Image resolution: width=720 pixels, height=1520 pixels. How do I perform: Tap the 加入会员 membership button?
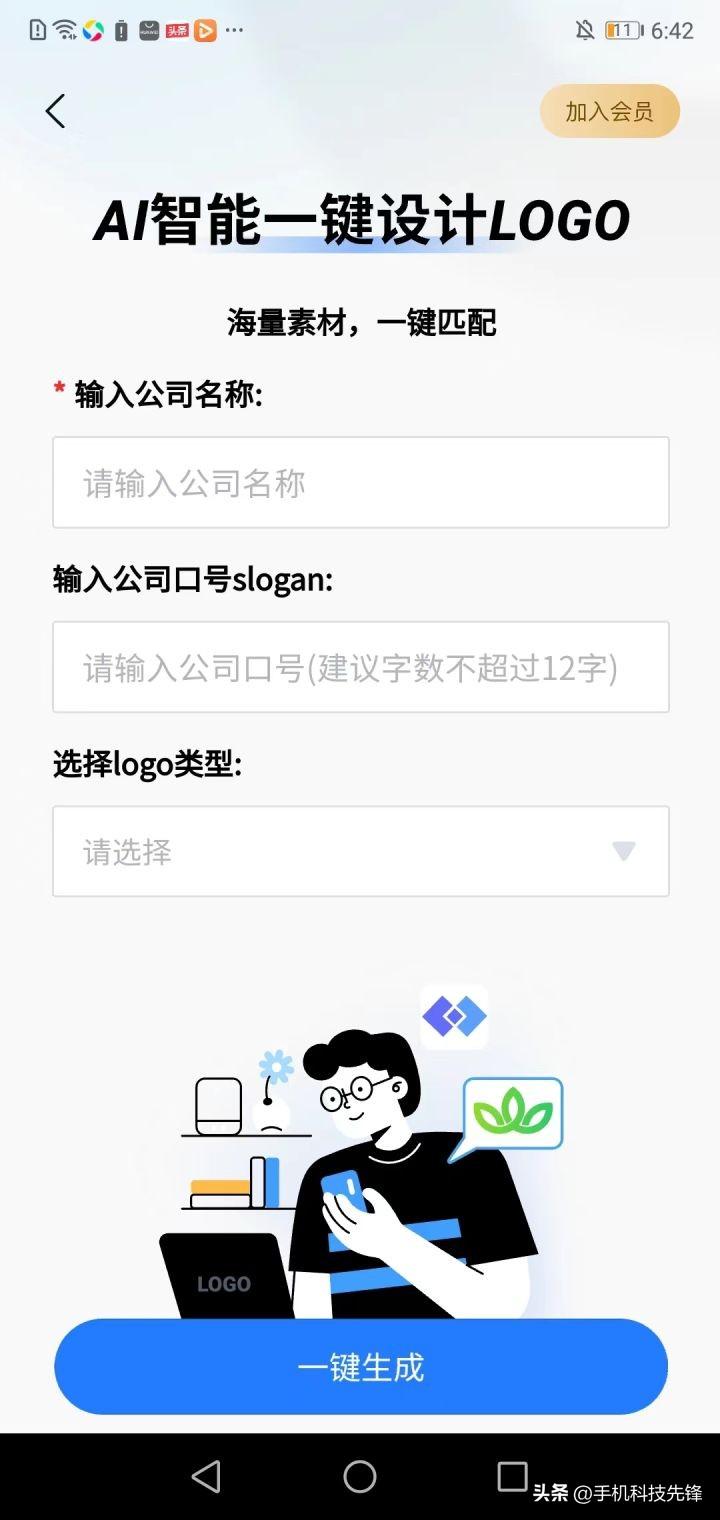609,111
